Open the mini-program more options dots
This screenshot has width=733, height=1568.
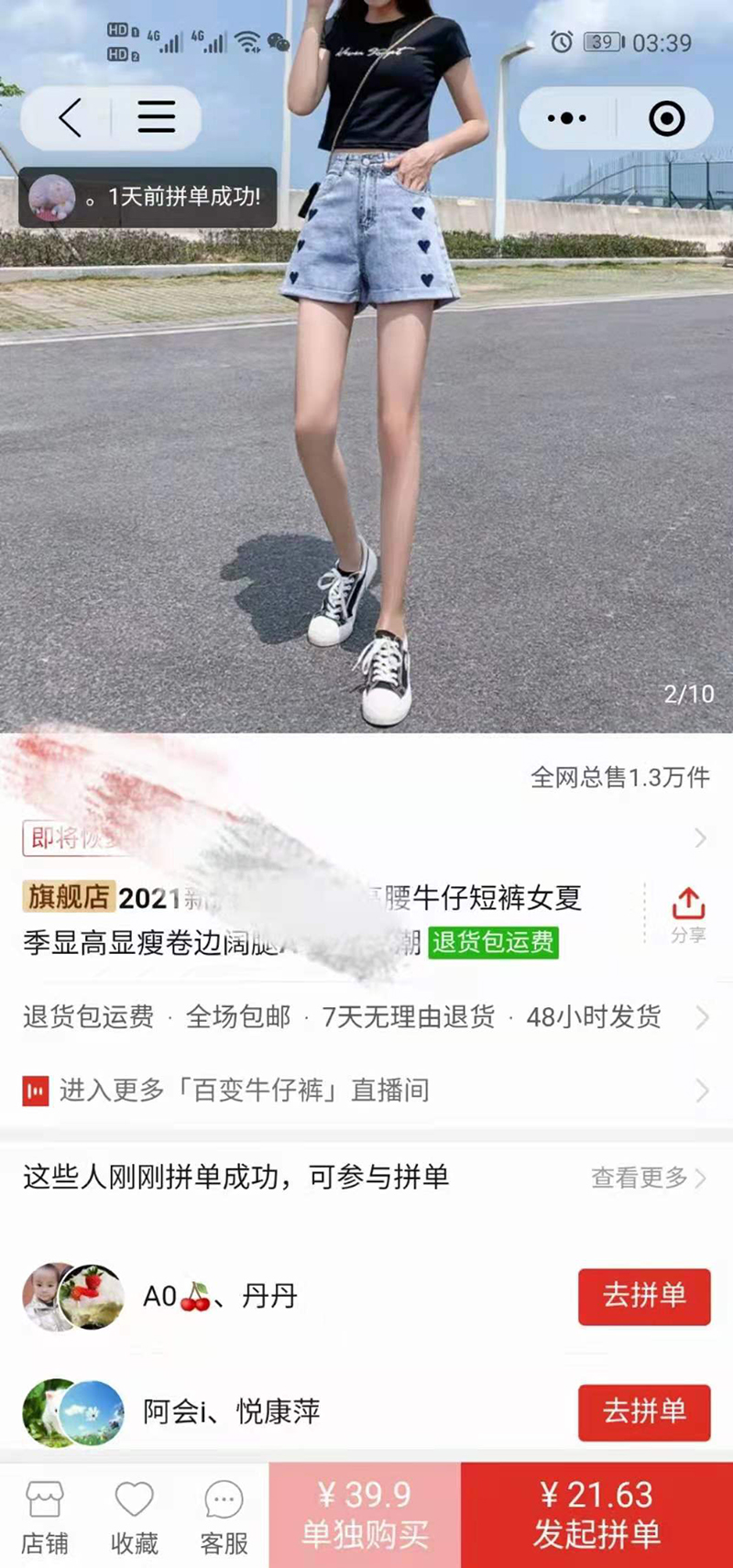coord(566,118)
